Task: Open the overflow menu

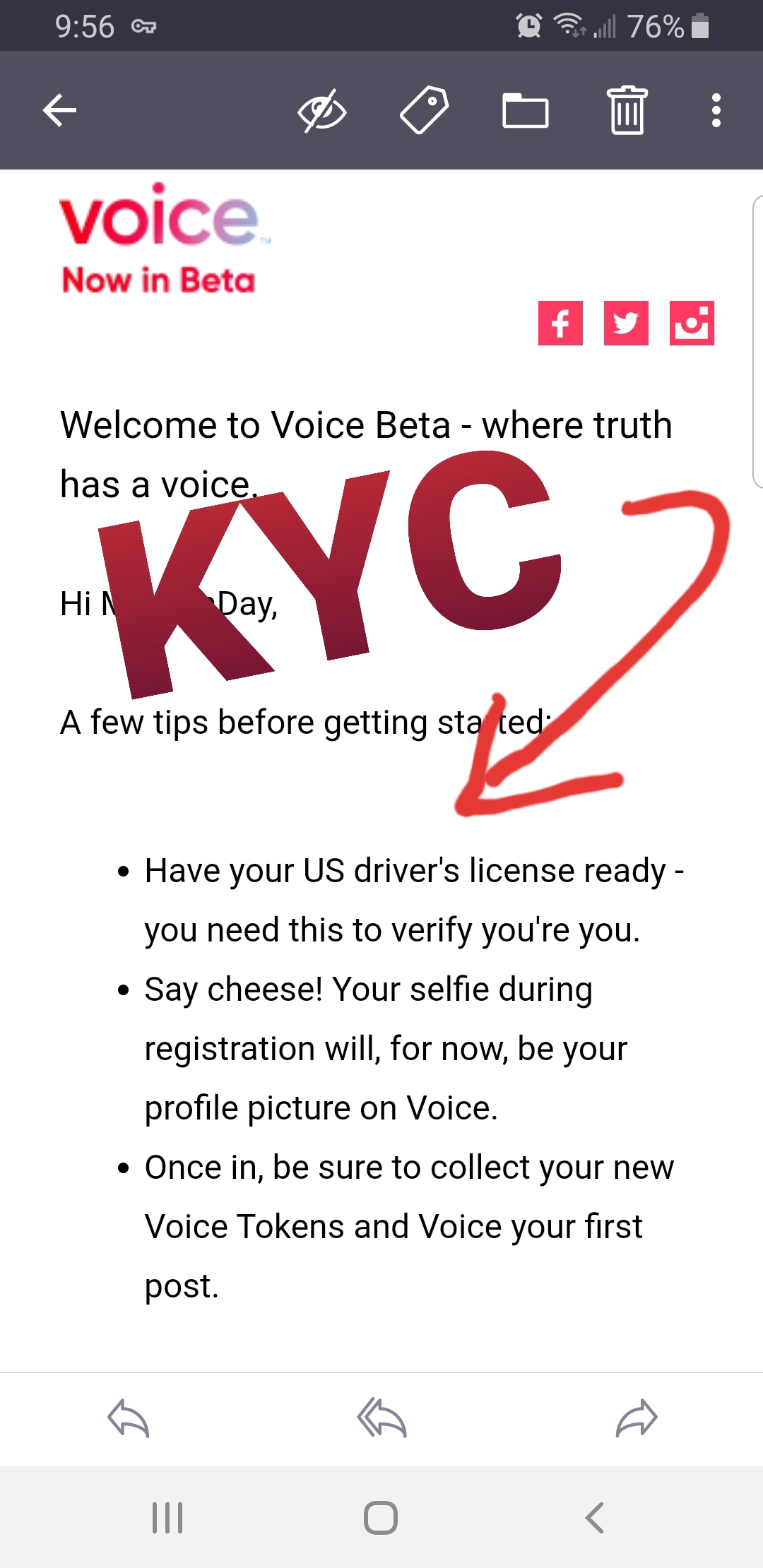Action: (x=716, y=111)
